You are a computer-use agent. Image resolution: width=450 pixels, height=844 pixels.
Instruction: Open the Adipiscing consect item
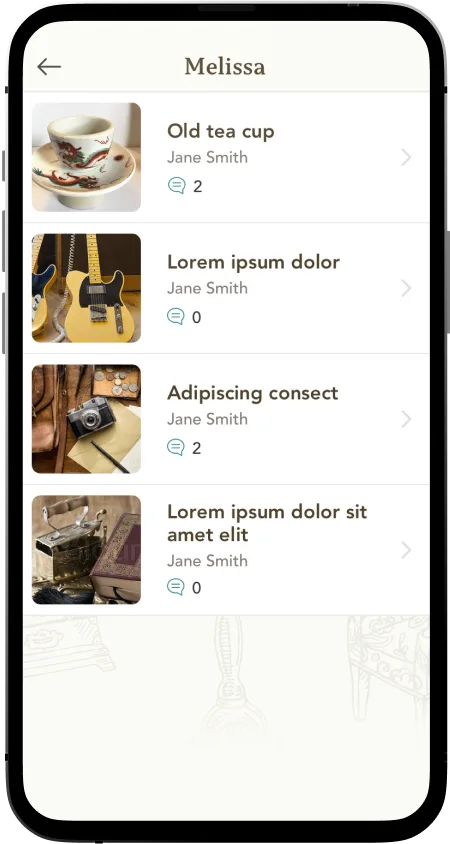pos(226,419)
